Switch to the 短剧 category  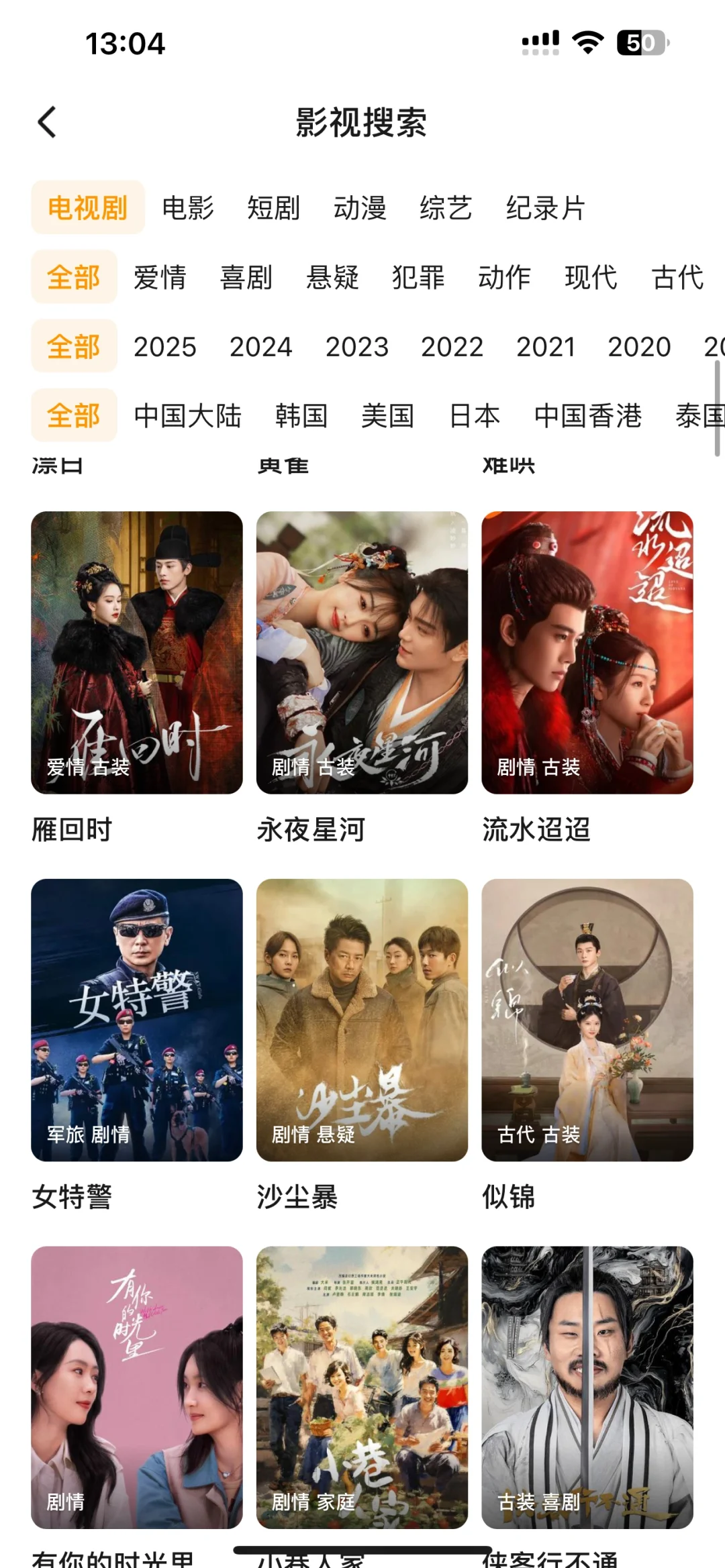point(273,208)
